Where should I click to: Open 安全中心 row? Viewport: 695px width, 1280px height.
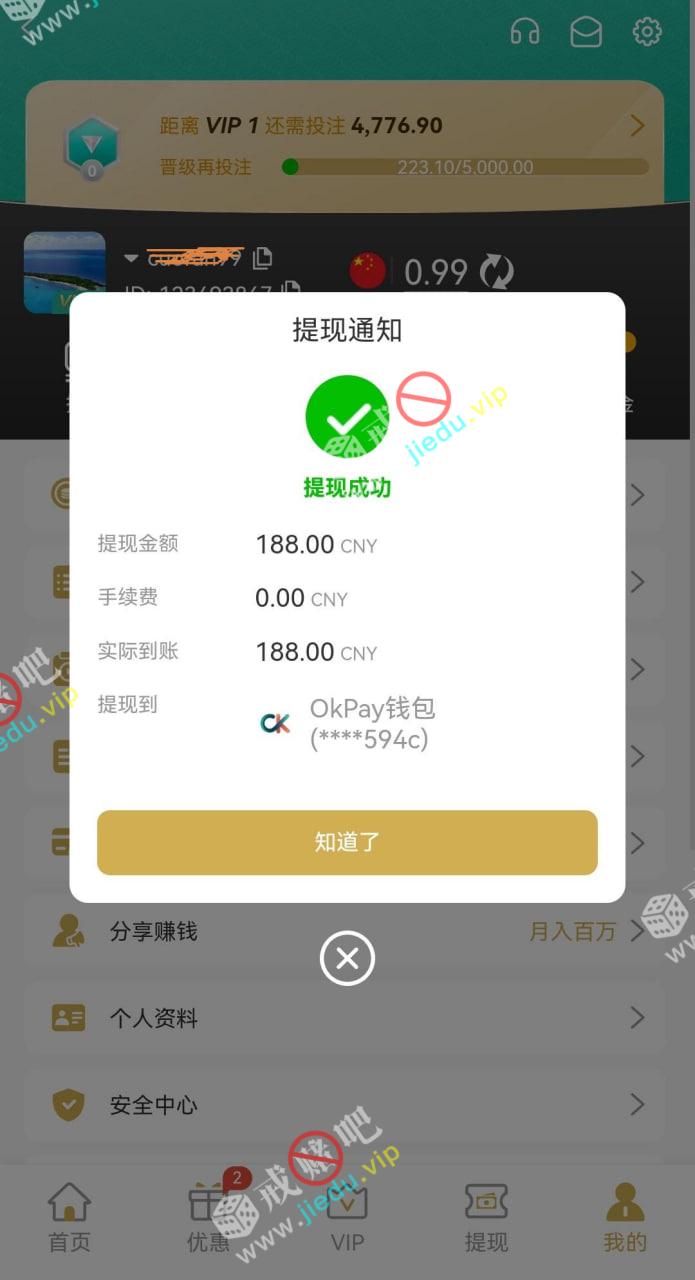(x=345, y=1105)
